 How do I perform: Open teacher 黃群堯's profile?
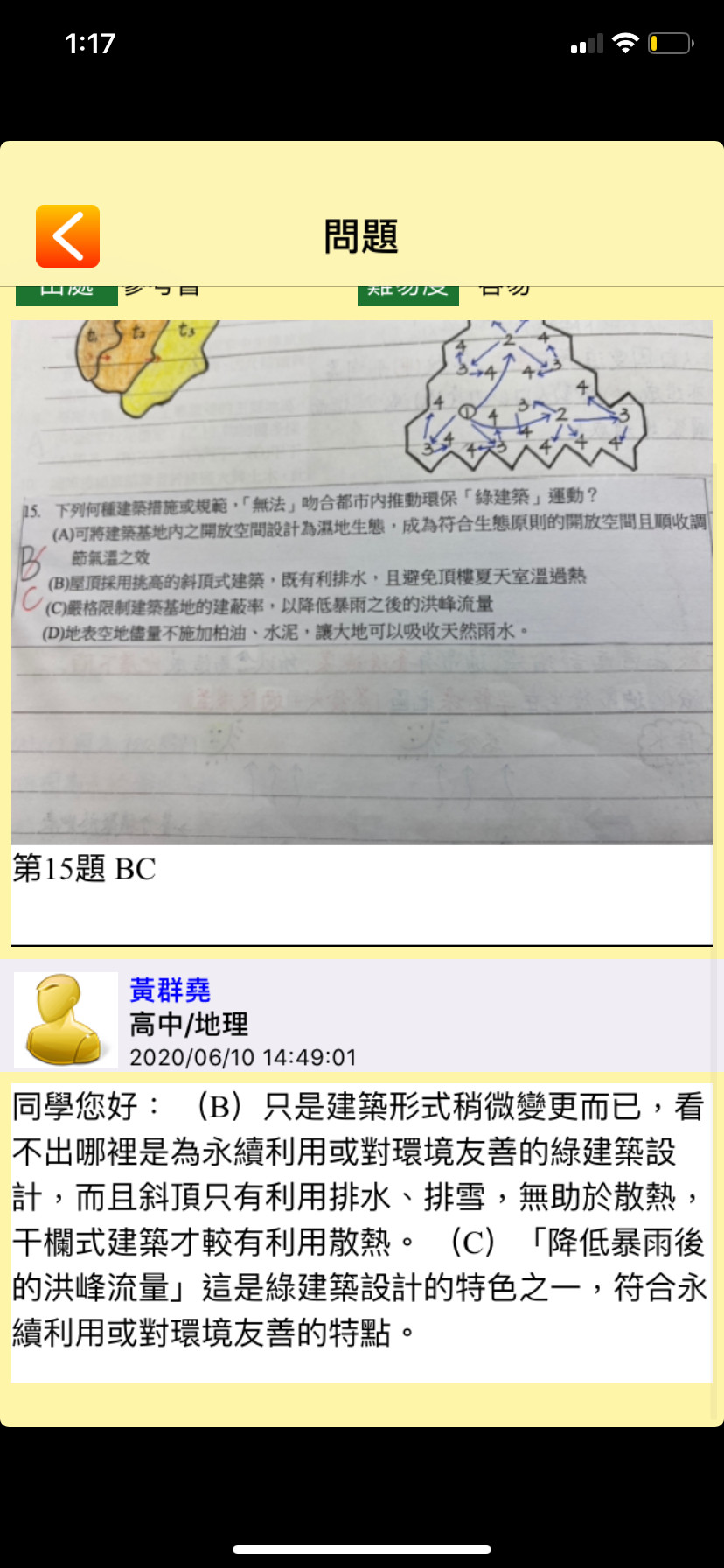pyautogui.click(x=170, y=990)
